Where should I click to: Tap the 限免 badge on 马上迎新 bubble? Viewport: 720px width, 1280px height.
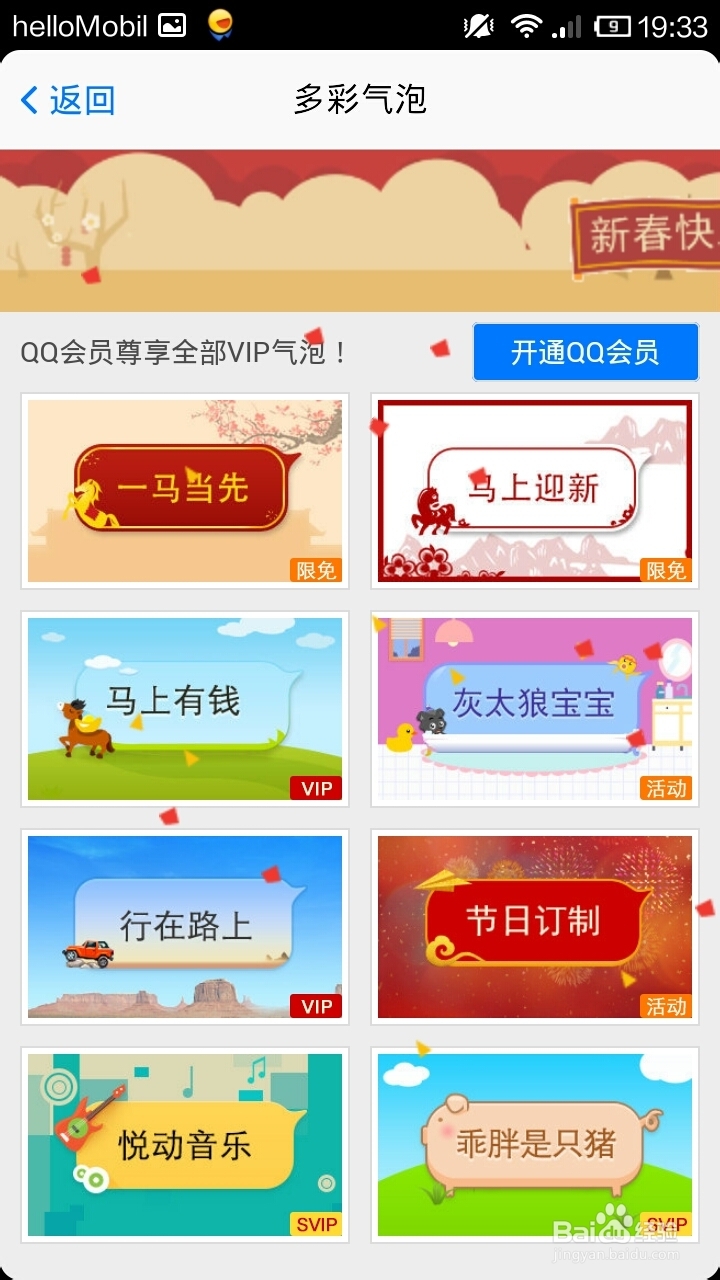click(666, 570)
